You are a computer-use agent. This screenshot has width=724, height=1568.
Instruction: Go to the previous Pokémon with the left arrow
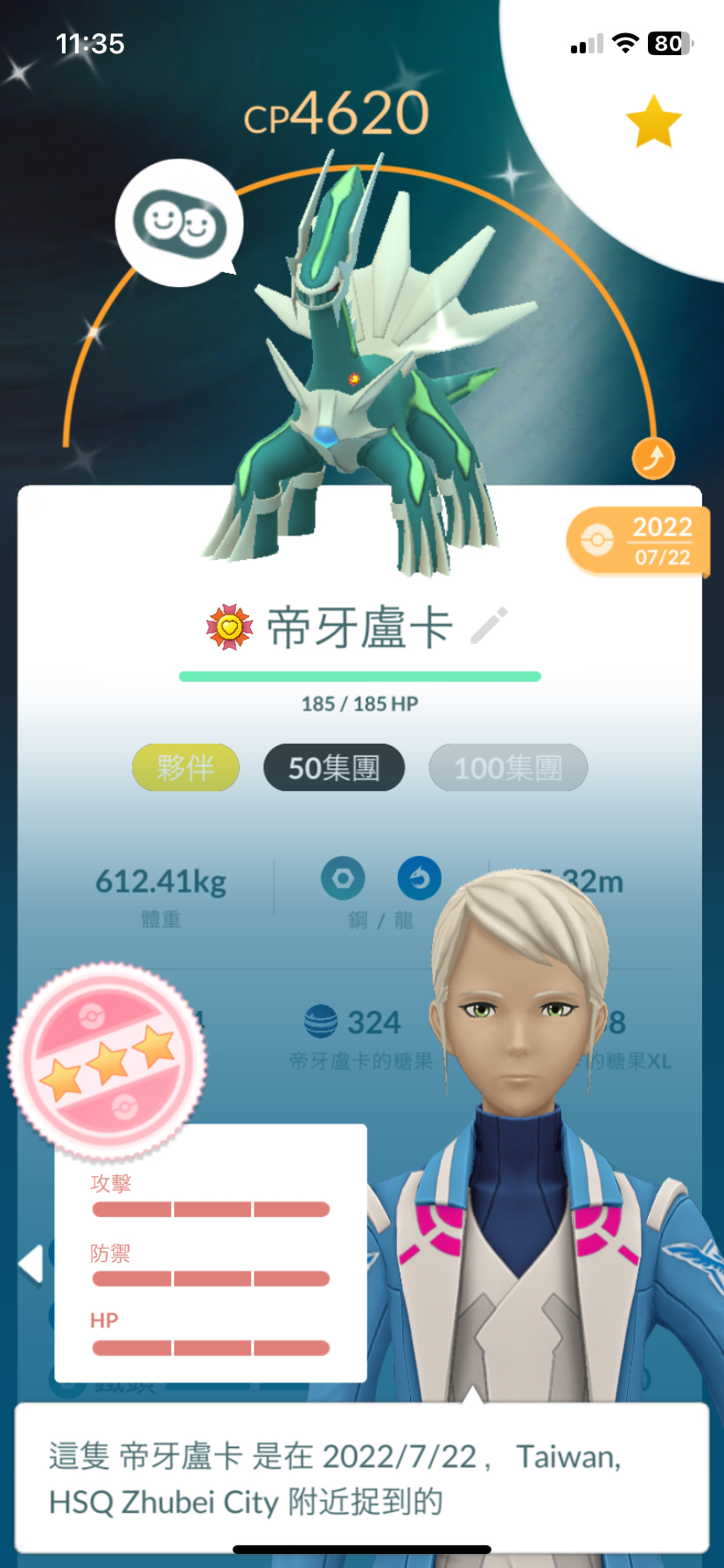31,1264
